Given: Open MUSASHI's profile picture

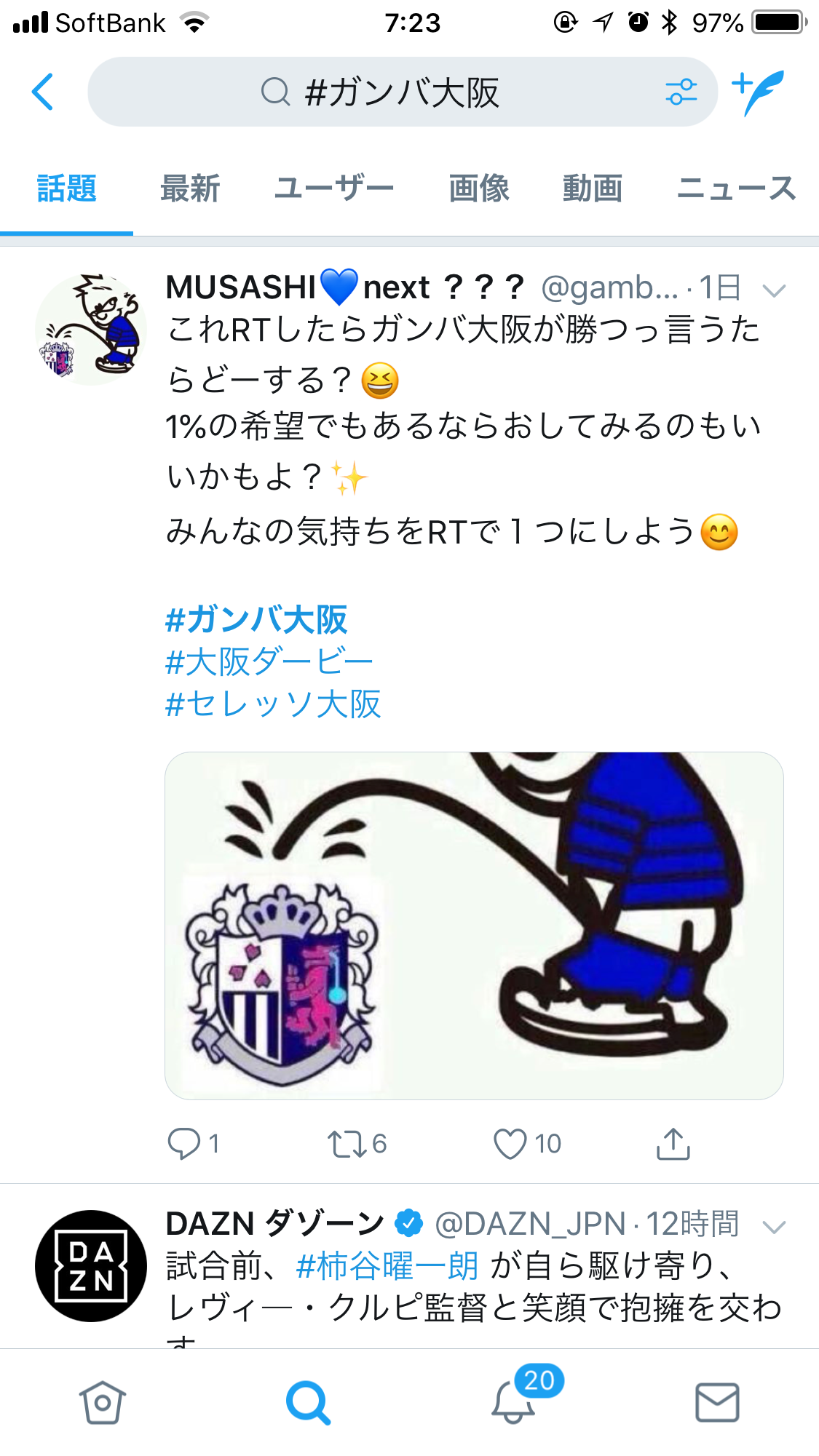Looking at the screenshot, I should [91, 330].
